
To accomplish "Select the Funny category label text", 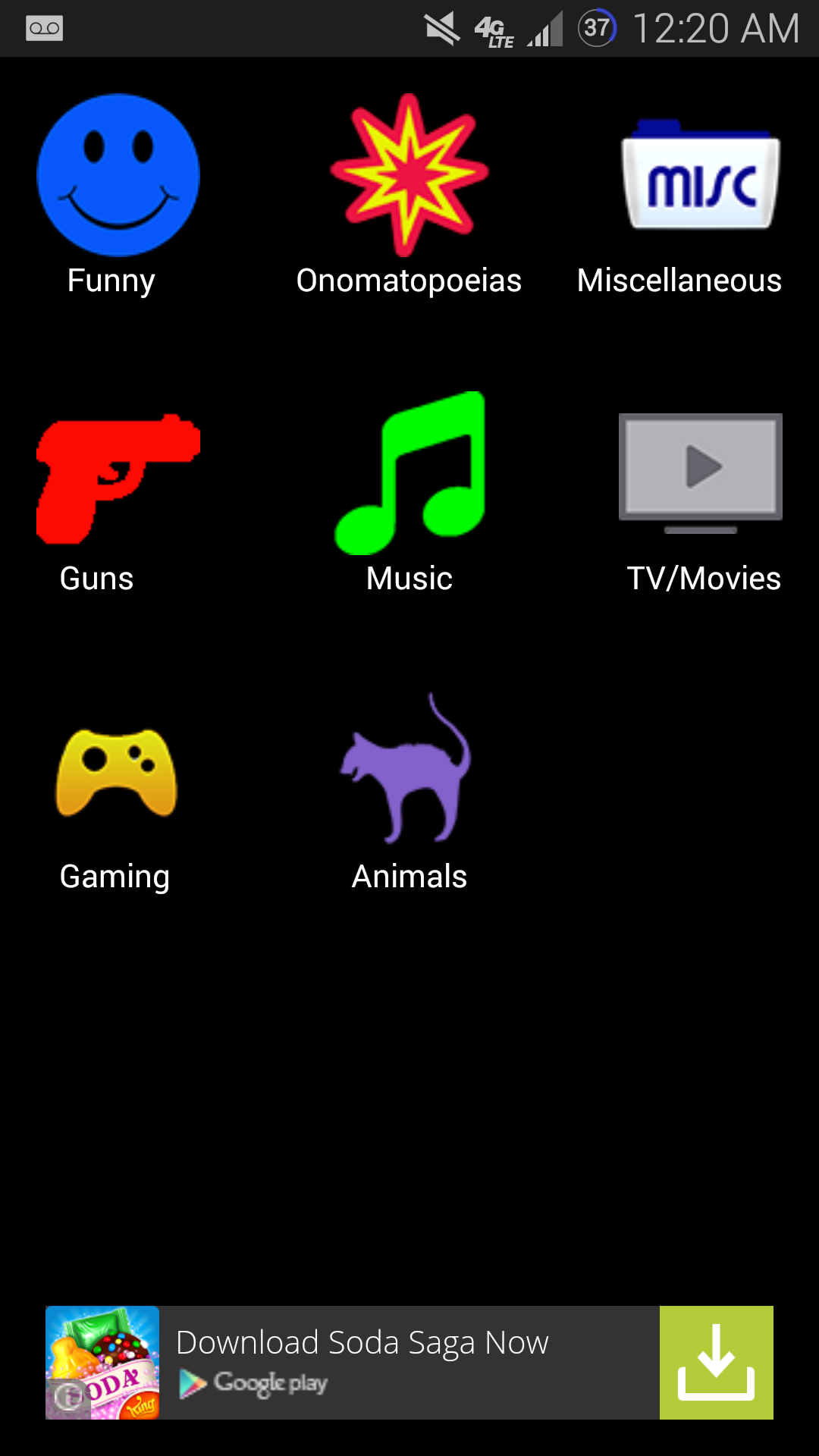I will click(110, 280).
